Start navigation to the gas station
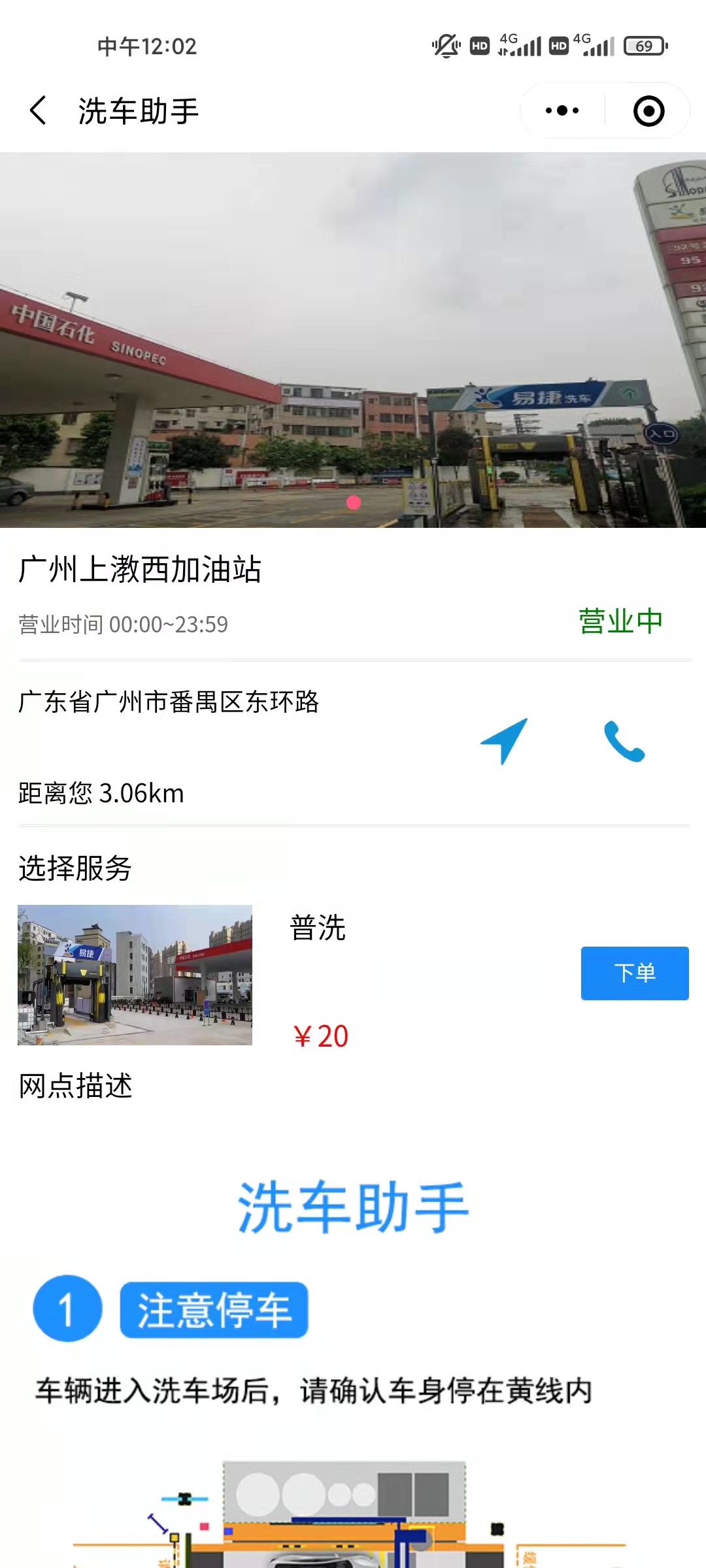This screenshot has width=706, height=1568. (504, 741)
